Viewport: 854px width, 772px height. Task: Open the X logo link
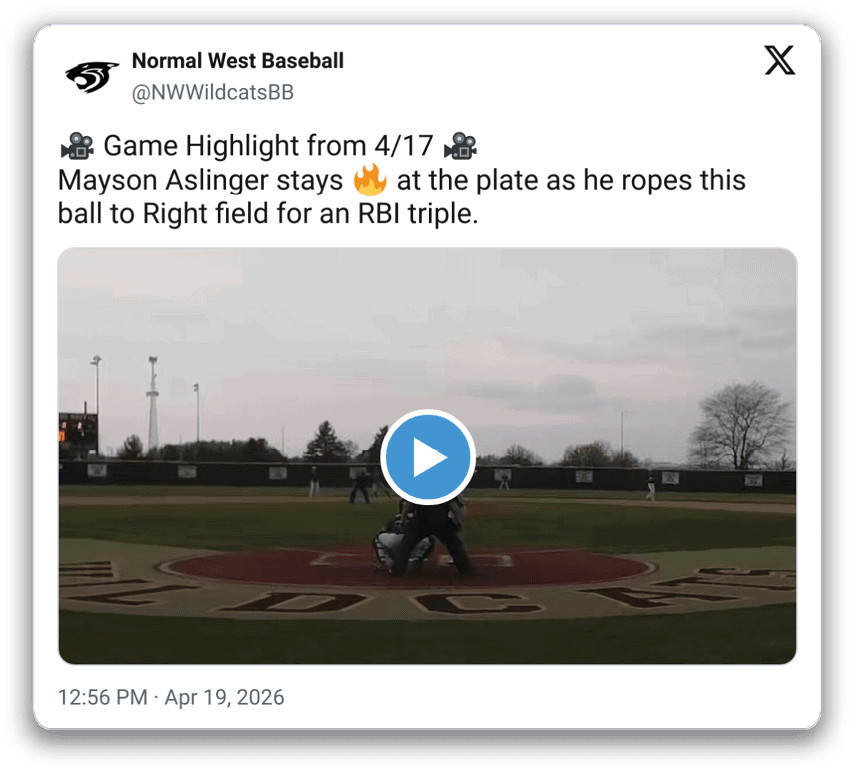780,62
